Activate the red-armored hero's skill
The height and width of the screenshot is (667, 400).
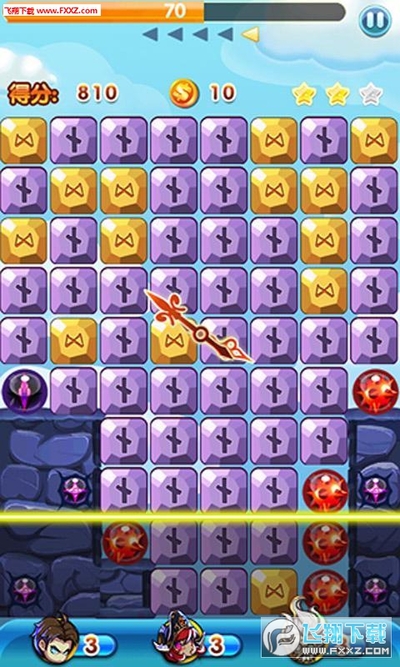179,642
